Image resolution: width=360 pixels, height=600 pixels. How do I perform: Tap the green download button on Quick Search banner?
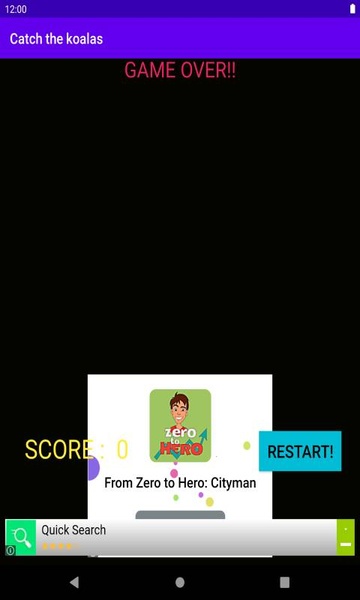[x=345, y=537]
